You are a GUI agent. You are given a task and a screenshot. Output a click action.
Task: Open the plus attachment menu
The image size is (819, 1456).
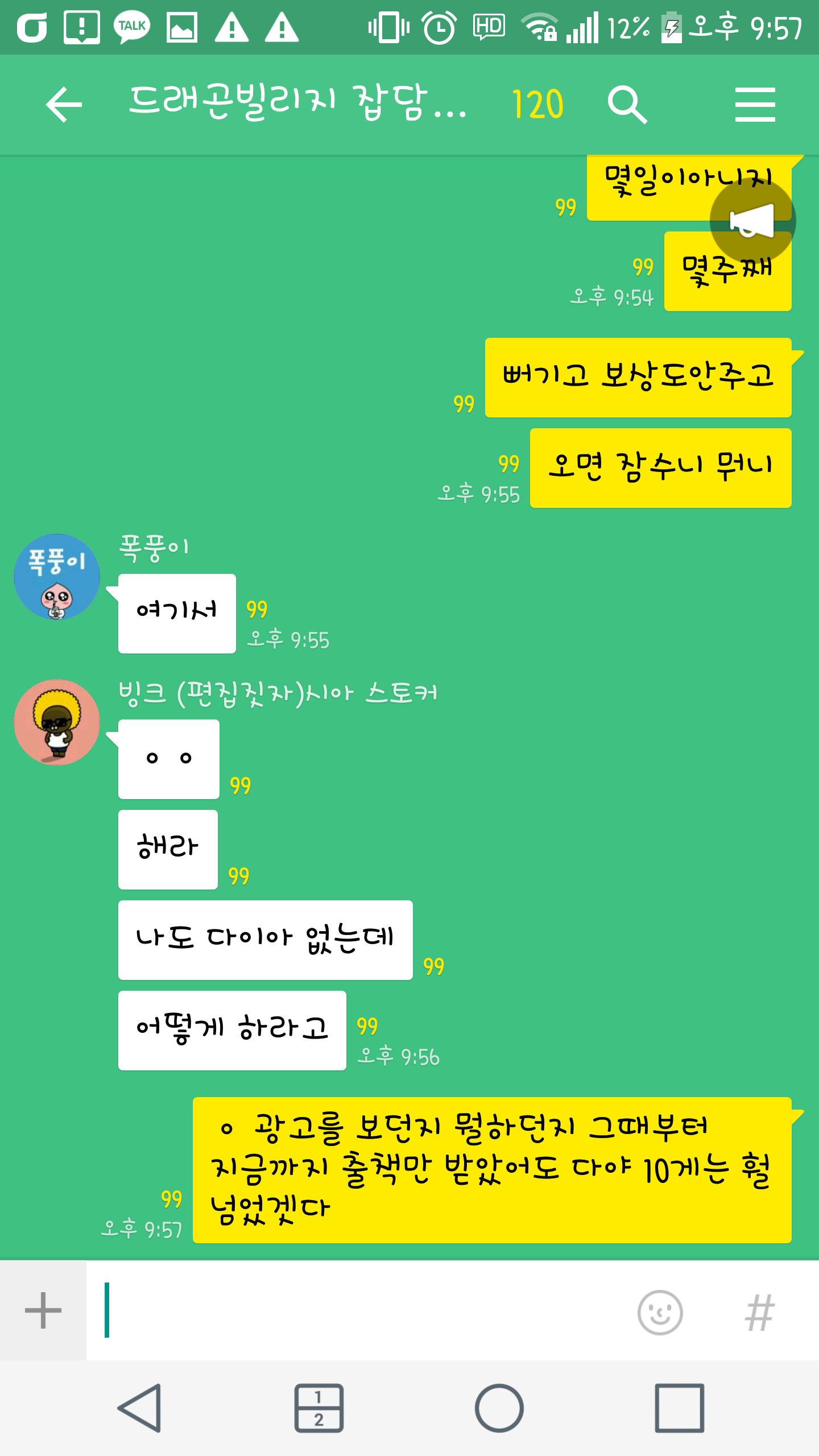[43, 1310]
